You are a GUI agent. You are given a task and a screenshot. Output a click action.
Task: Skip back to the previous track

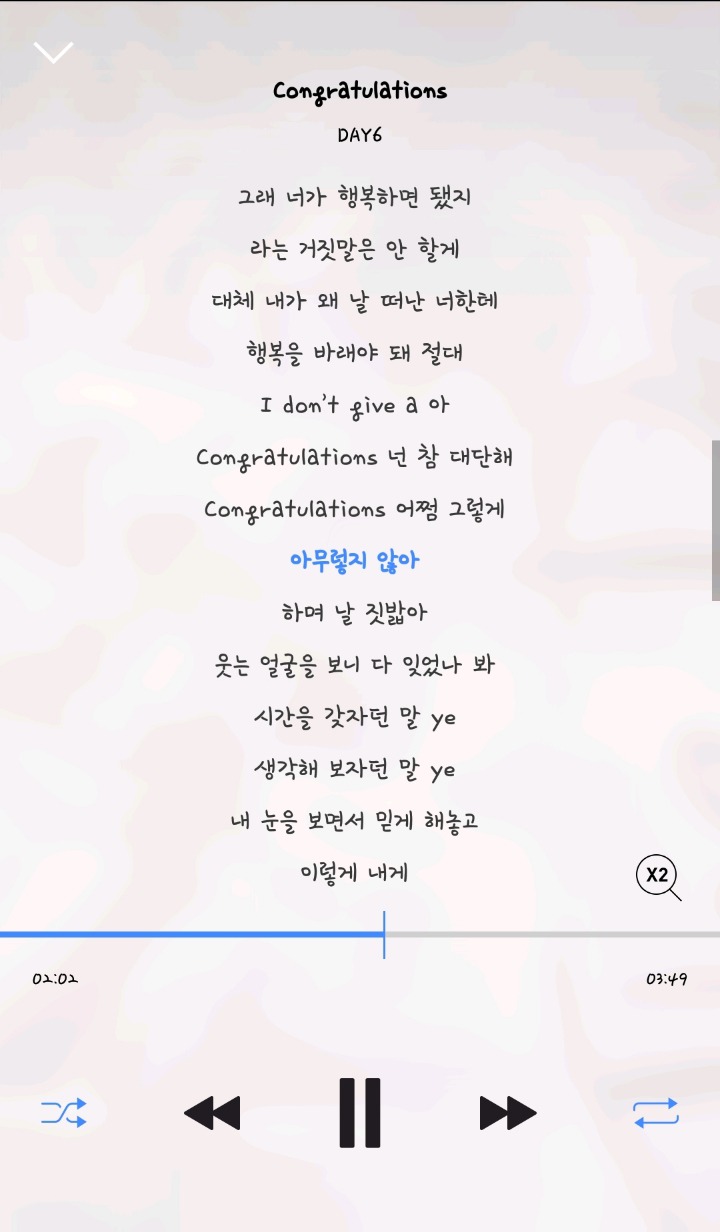pyautogui.click(x=213, y=1112)
